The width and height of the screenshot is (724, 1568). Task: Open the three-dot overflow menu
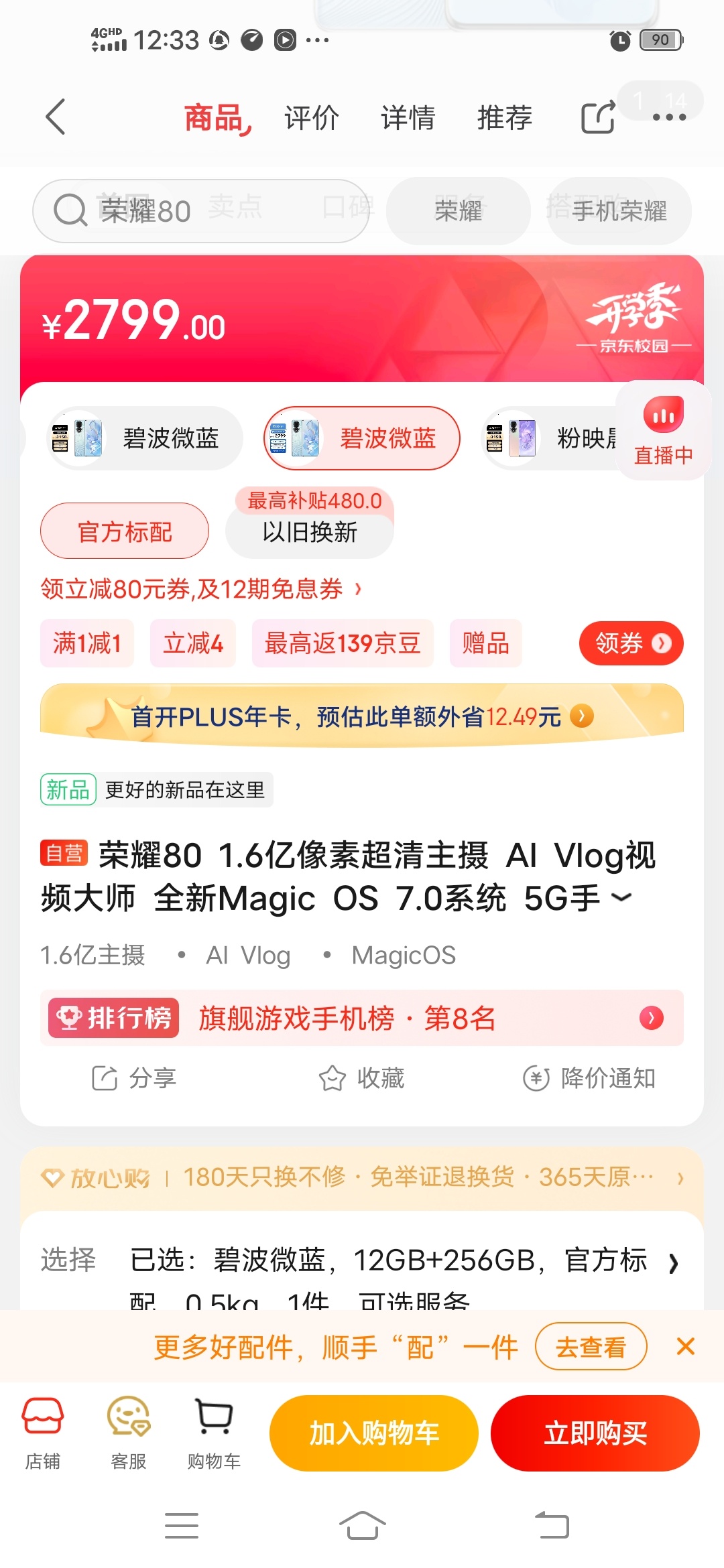(669, 117)
